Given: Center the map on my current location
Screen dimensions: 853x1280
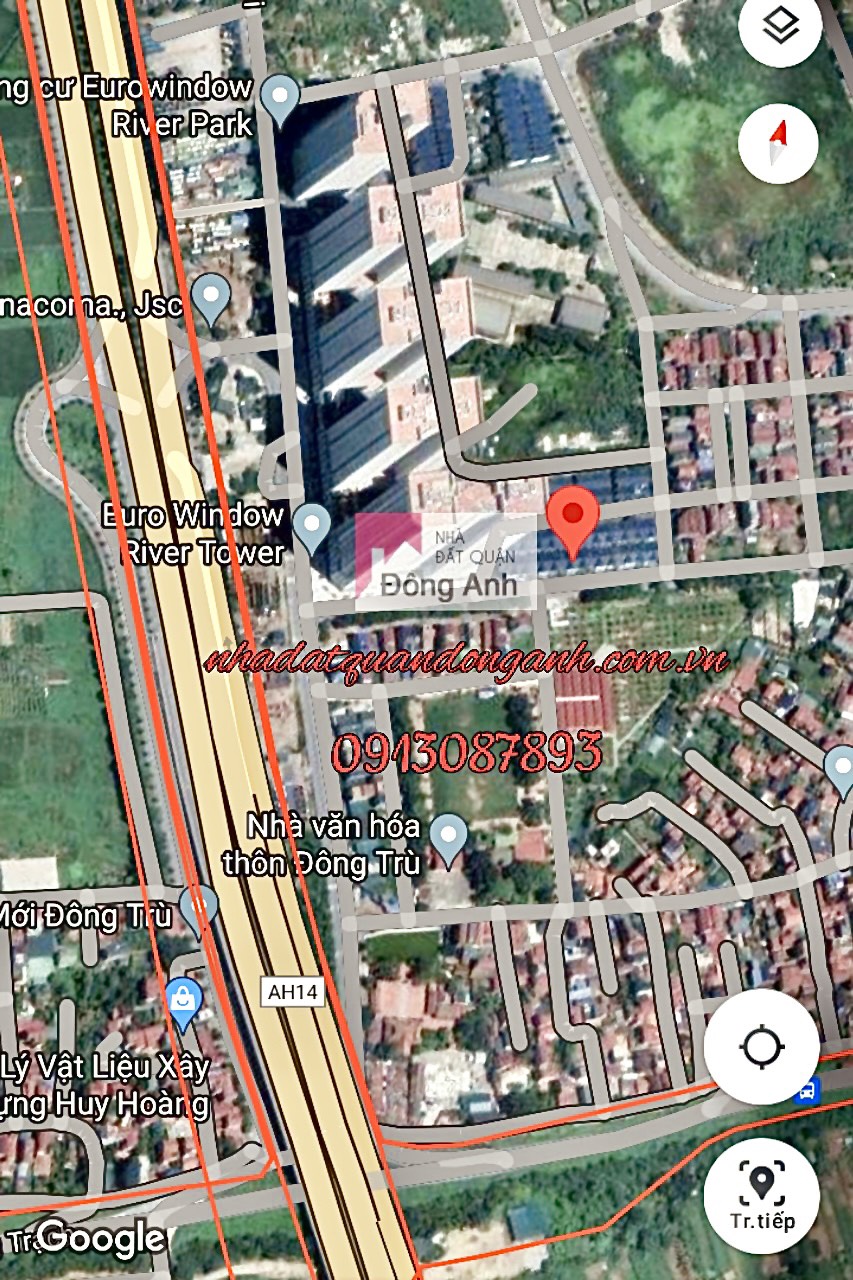Looking at the screenshot, I should [761, 1047].
